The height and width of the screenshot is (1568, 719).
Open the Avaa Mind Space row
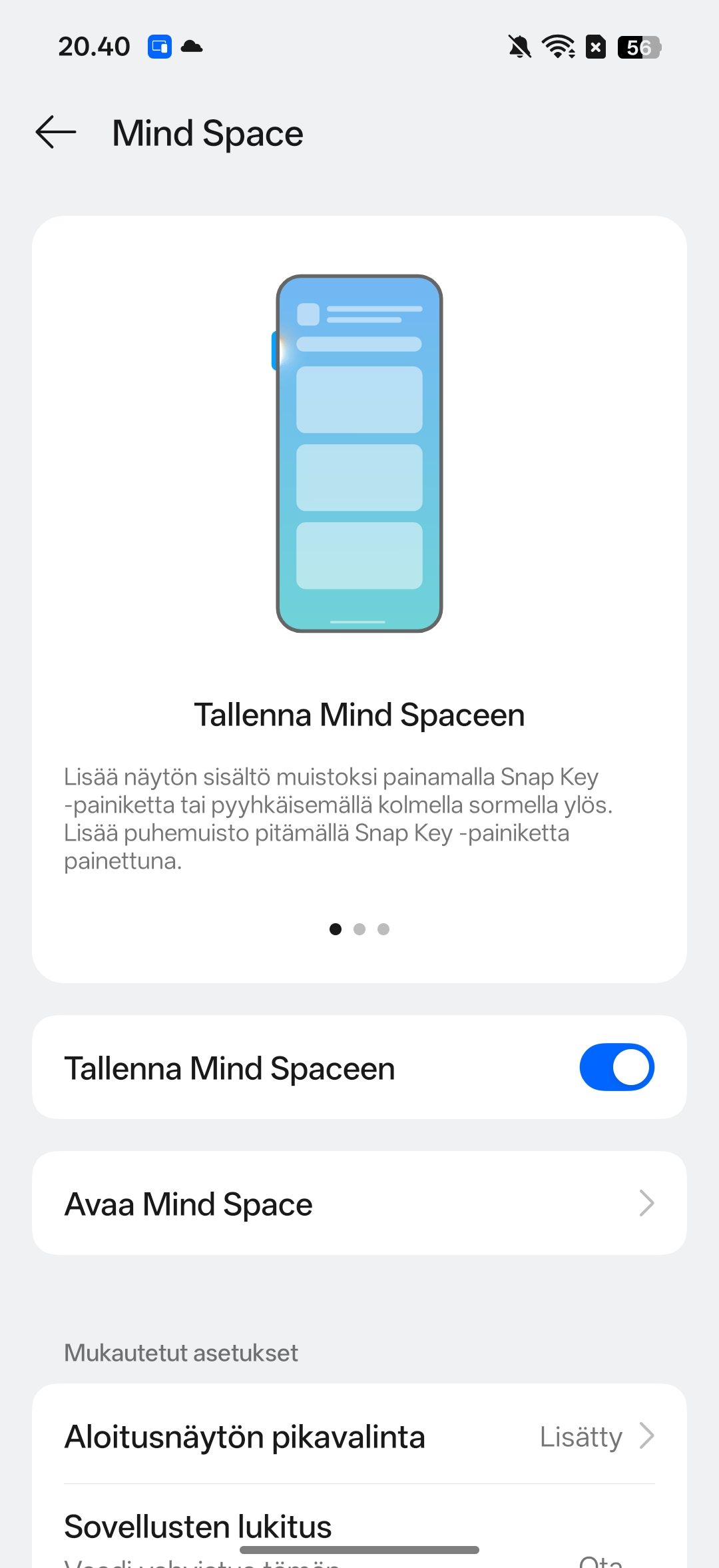click(359, 1204)
